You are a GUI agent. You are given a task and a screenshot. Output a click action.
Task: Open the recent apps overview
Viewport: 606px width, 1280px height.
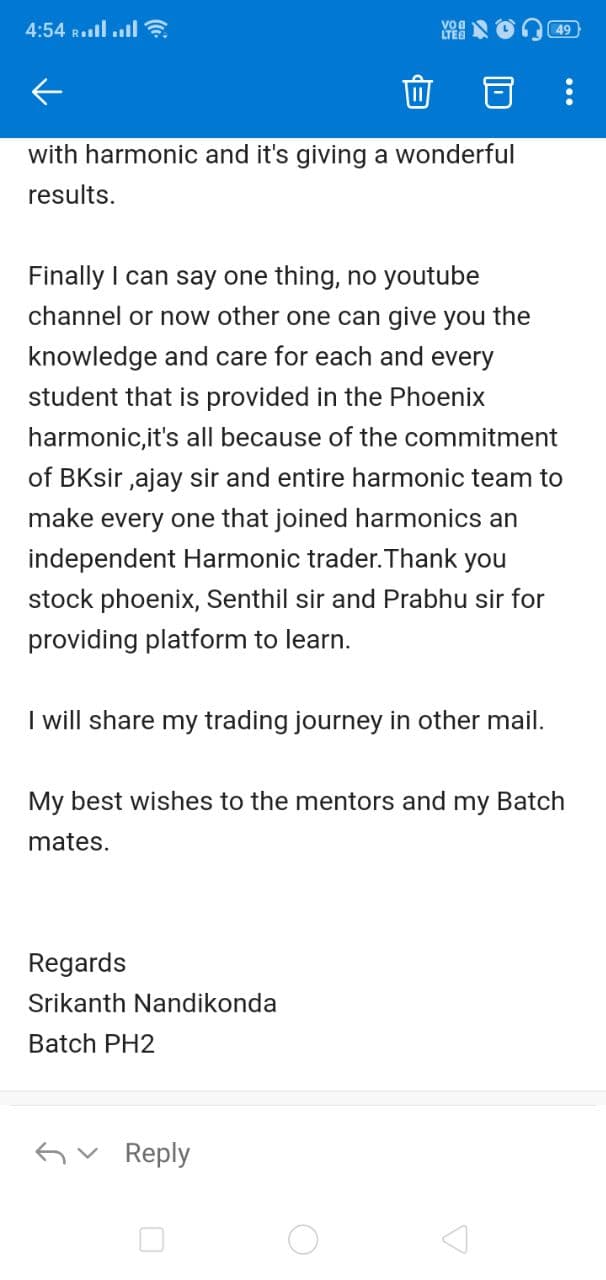point(152,1240)
